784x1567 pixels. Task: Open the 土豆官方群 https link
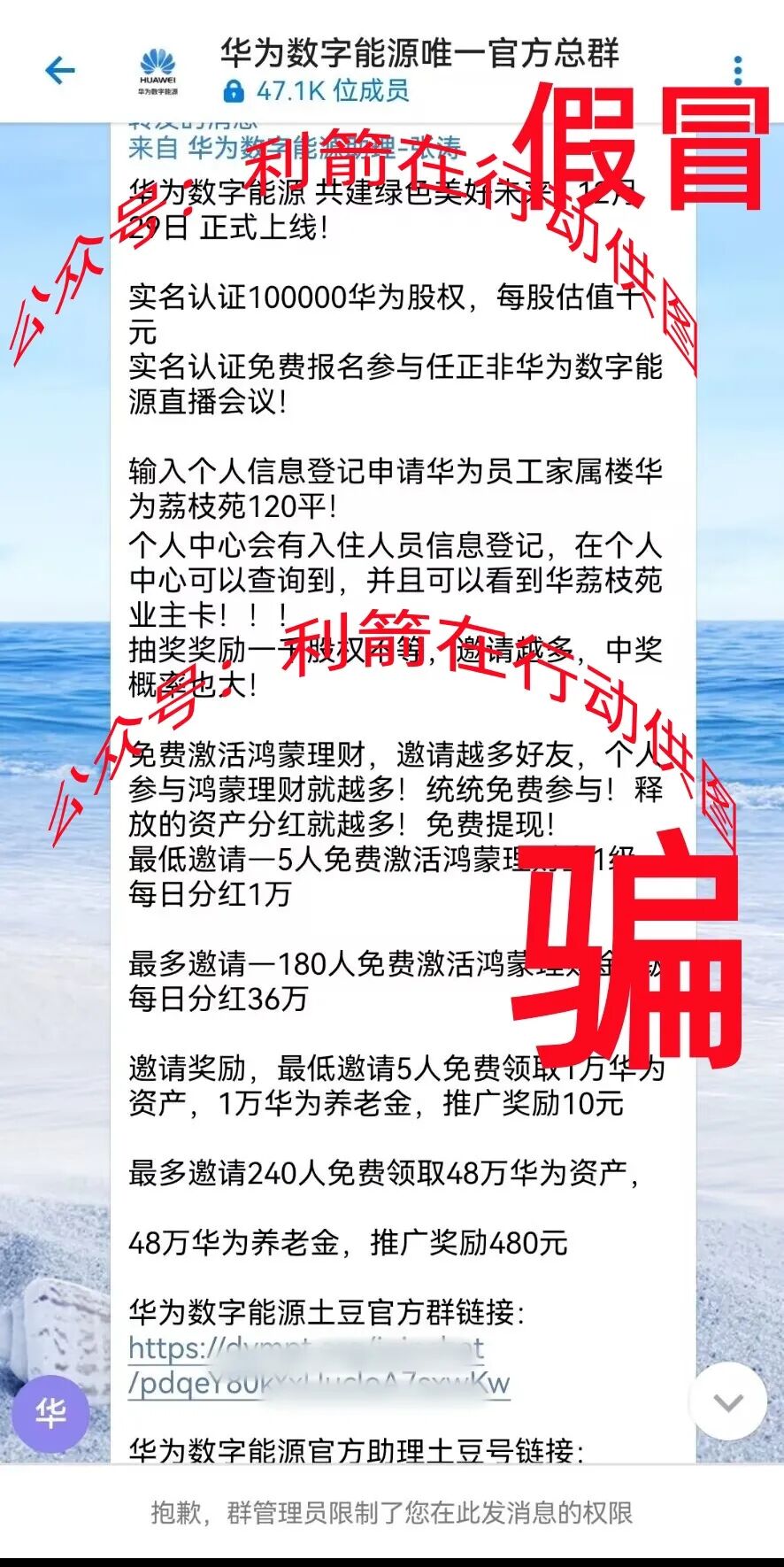pyautogui.click(x=319, y=1365)
